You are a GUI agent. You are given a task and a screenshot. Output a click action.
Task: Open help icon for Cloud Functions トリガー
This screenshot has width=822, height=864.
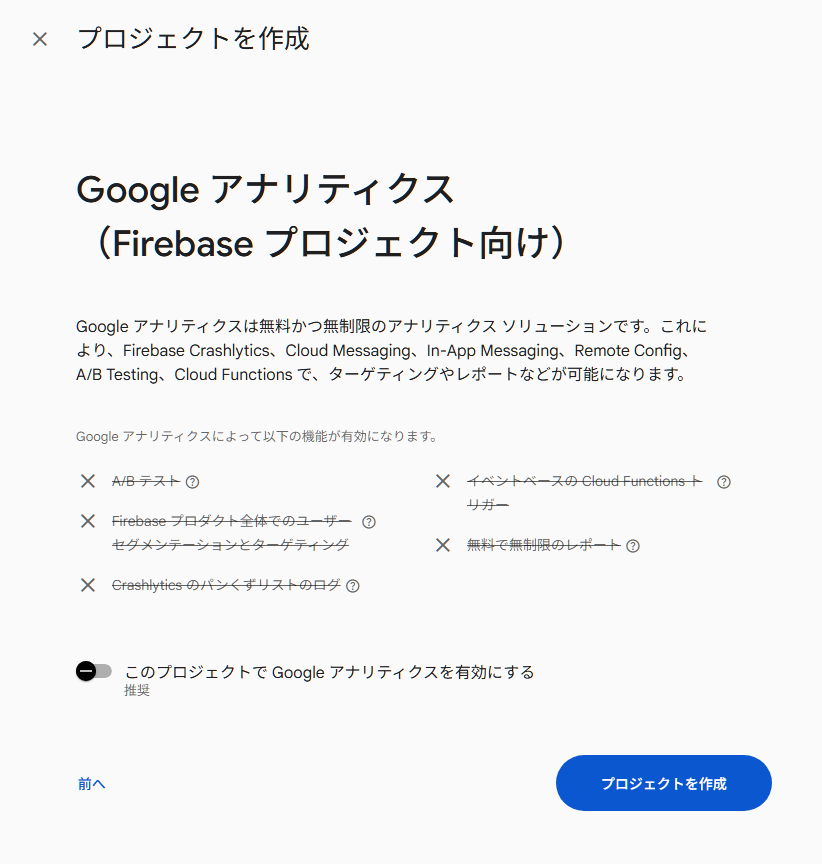pyautogui.click(x=724, y=482)
